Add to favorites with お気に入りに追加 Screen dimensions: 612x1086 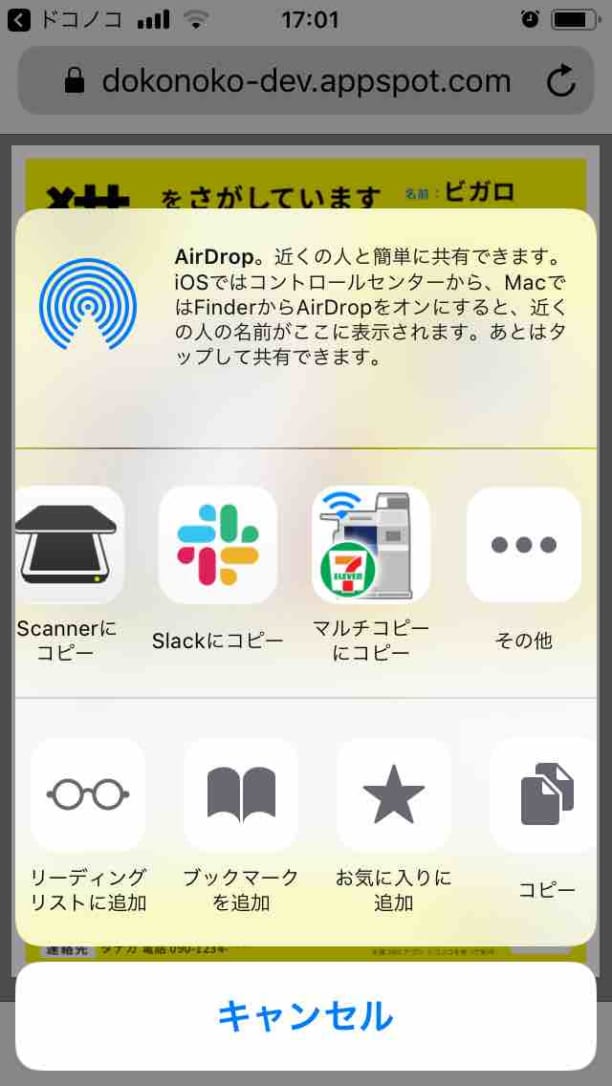(394, 795)
